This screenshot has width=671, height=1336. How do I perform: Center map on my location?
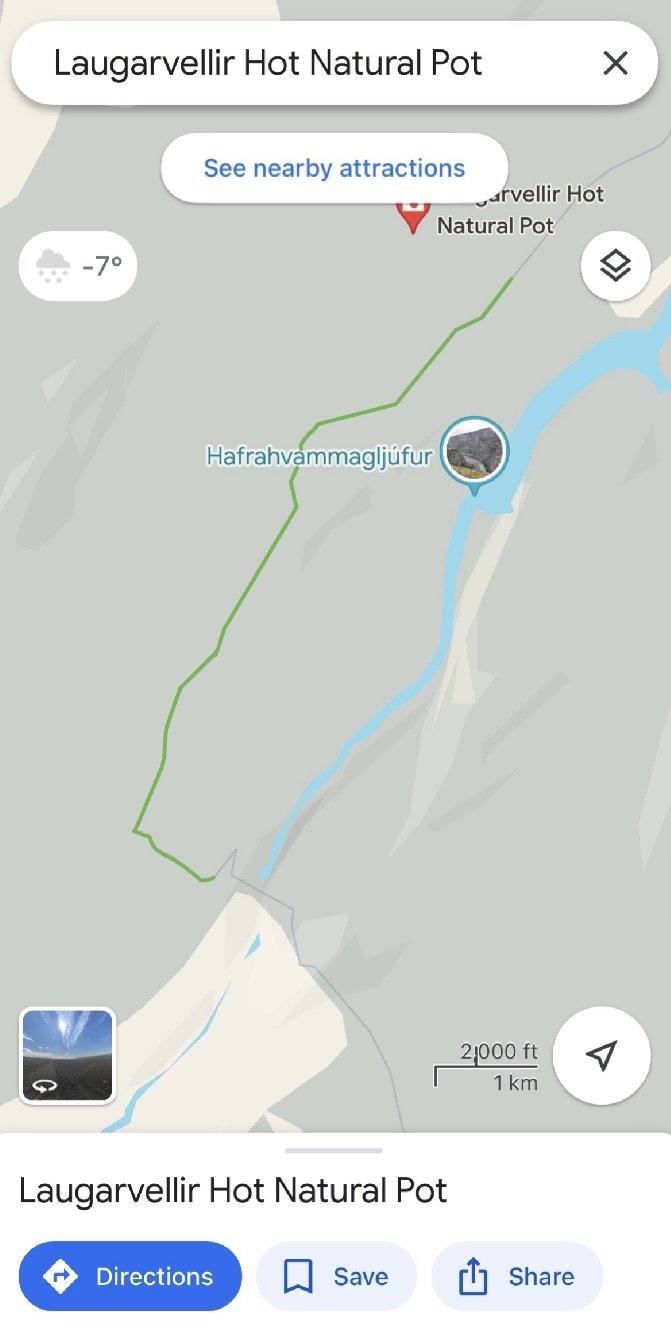click(x=601, y=1055)
